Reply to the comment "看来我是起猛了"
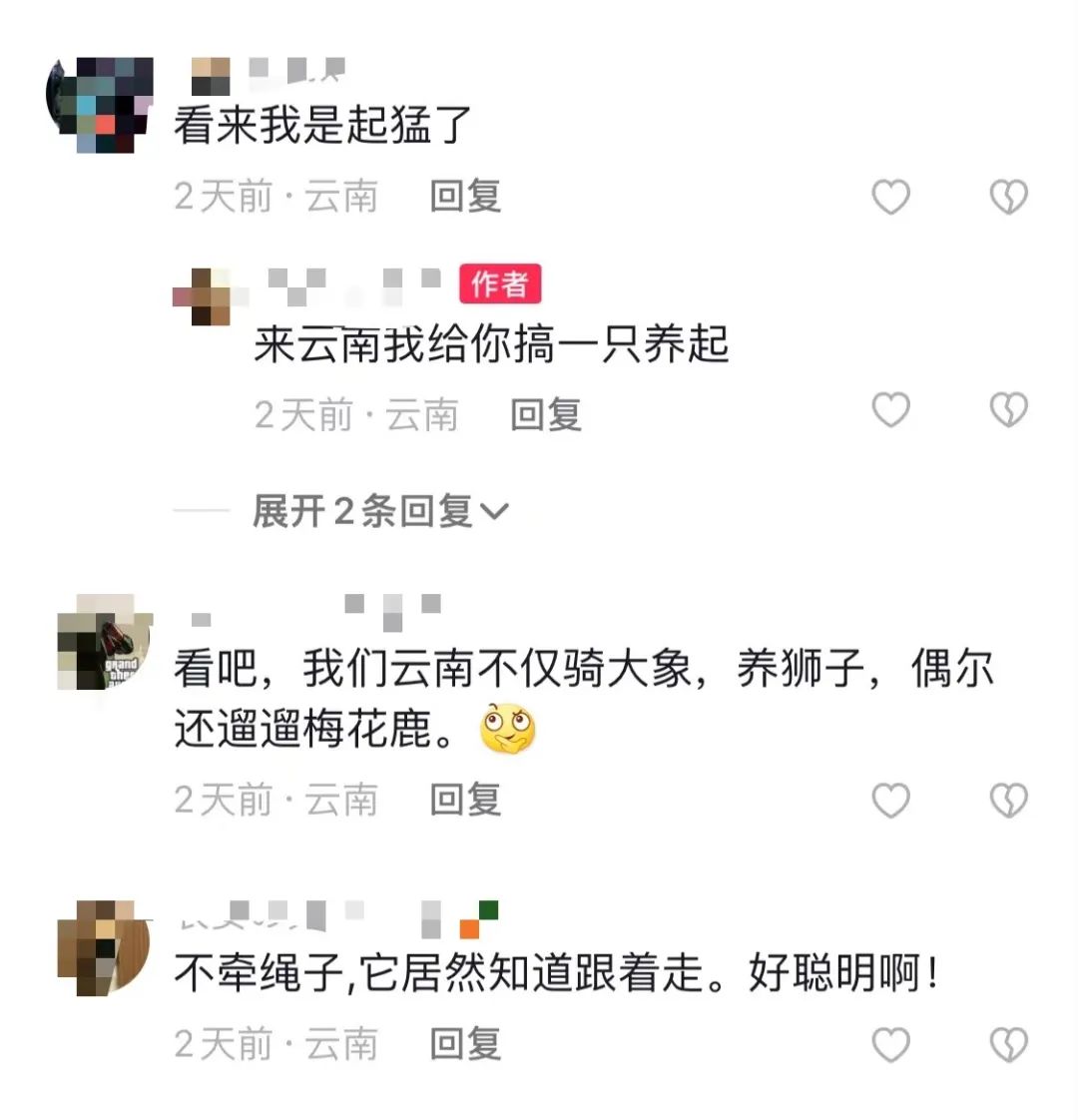This screenshot has height=1120, width=1078. pyautogui.click(x=463, y=197)
